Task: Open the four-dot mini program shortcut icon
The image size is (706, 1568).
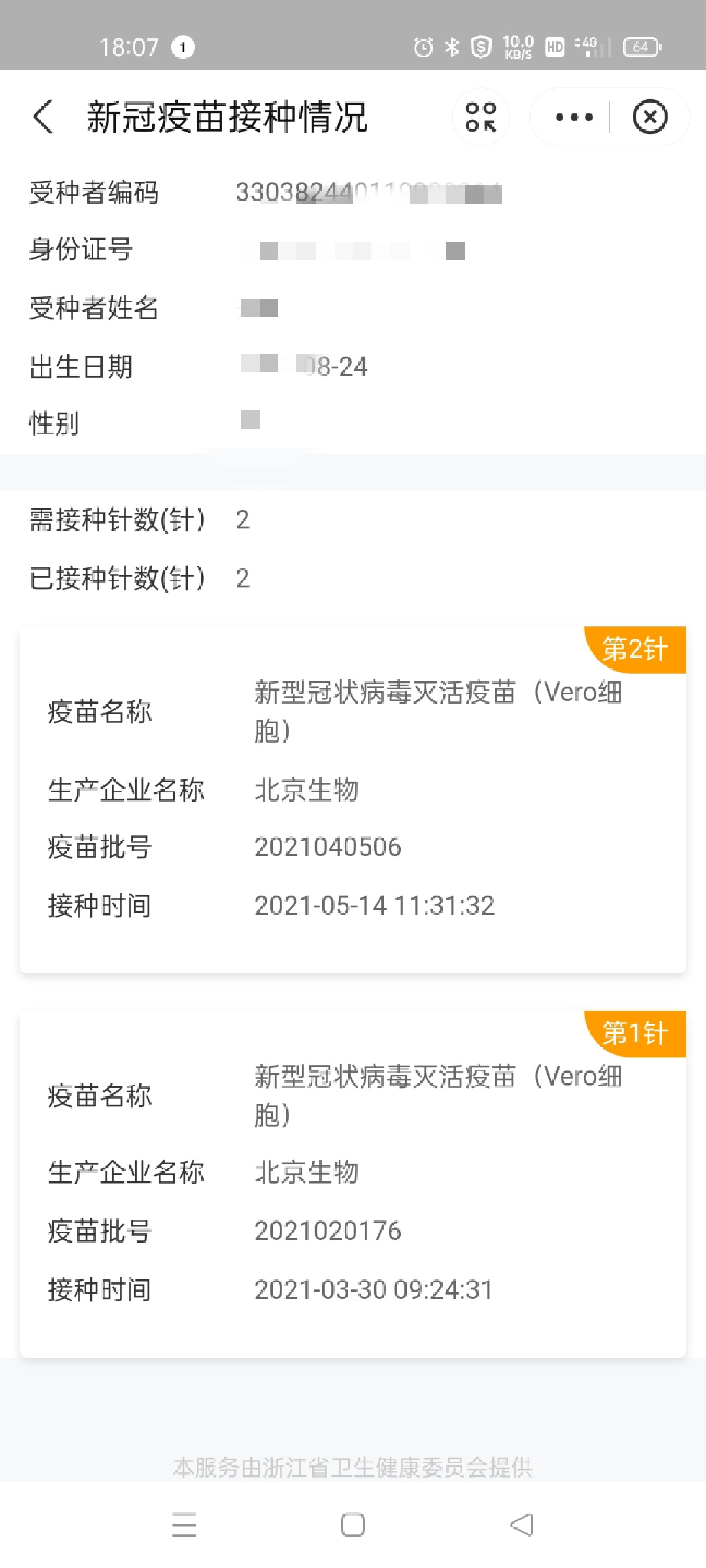Action: (x=480, y=118)
